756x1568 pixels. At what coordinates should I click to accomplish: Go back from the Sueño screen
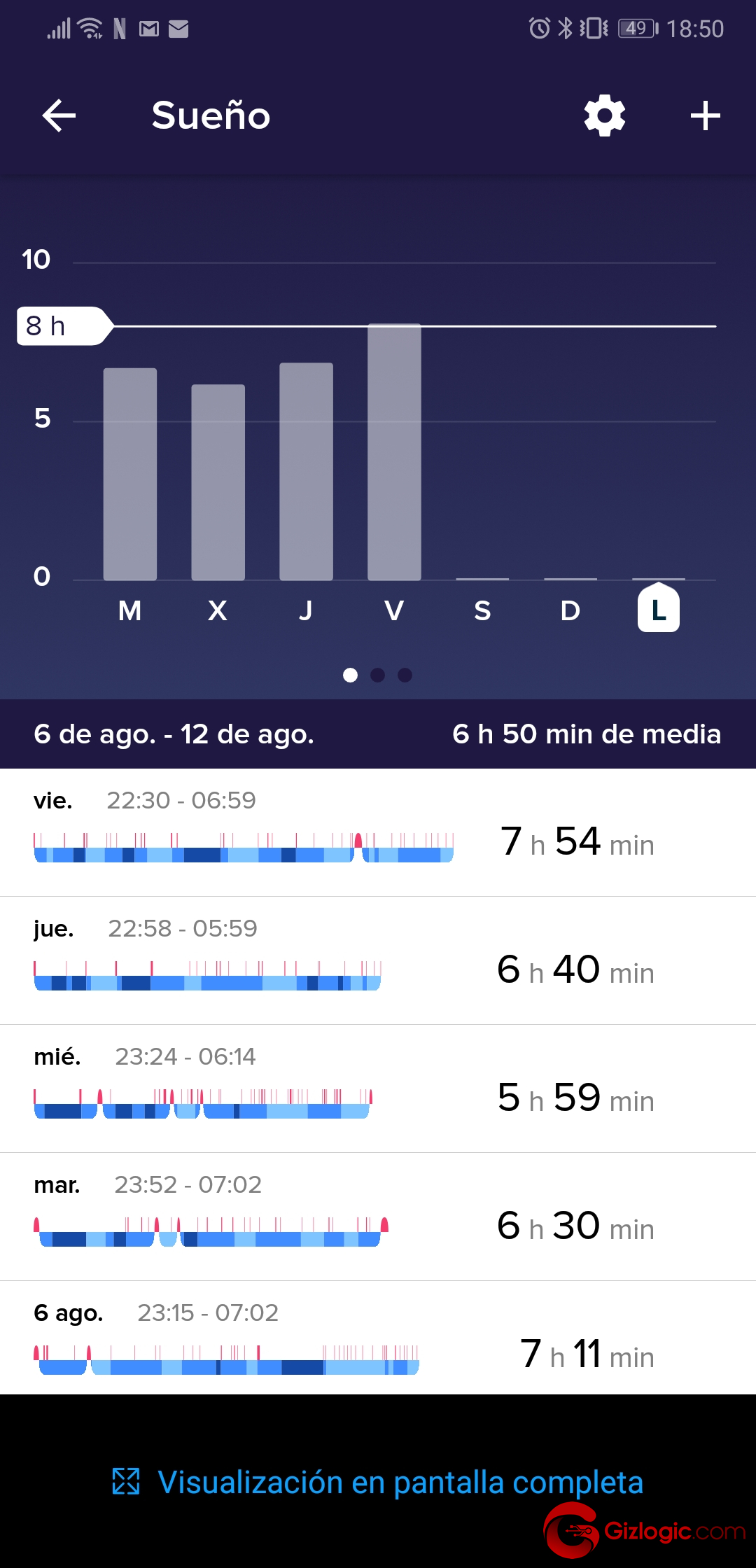pyautogui.click(x=59, y=115)
